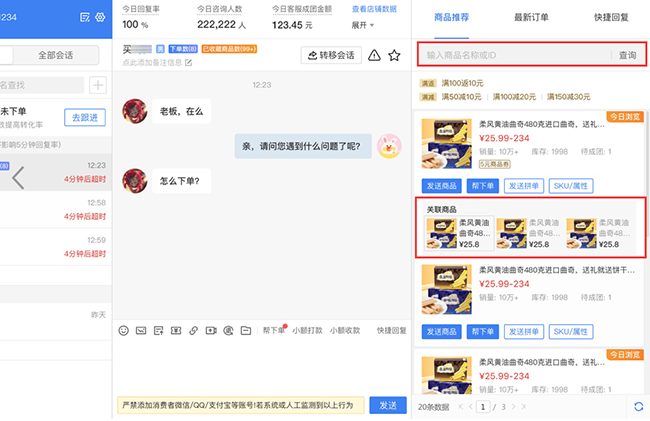Tap 去跟进 to follow up
Viewport: 650px width, 421px height.
point(84,117)
